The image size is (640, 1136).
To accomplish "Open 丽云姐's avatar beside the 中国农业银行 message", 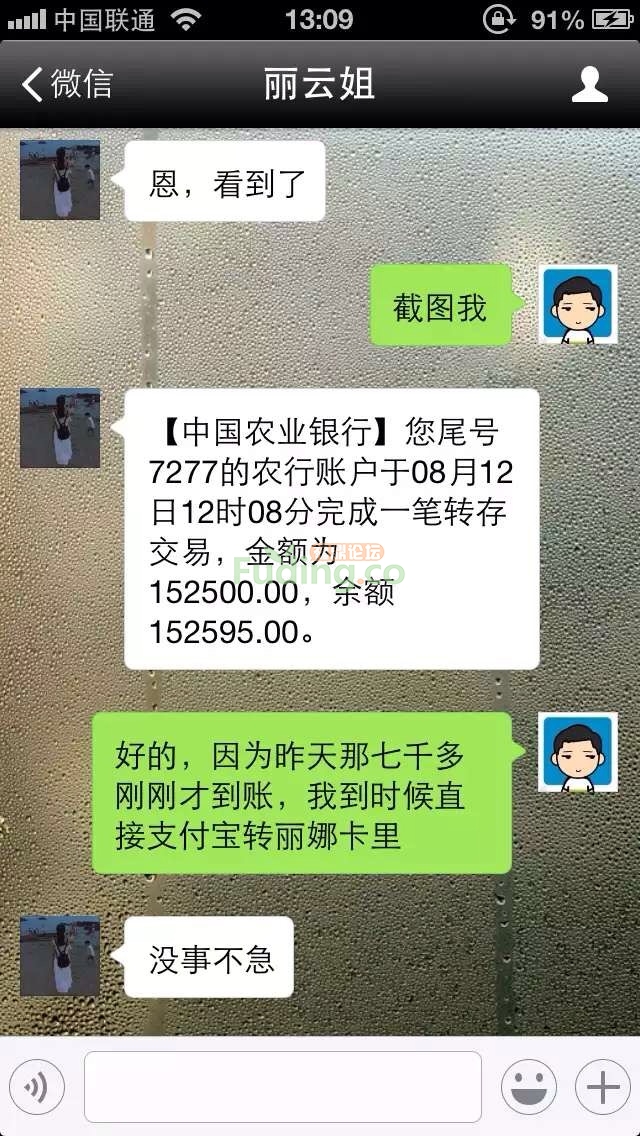I will tap(60, 428).
